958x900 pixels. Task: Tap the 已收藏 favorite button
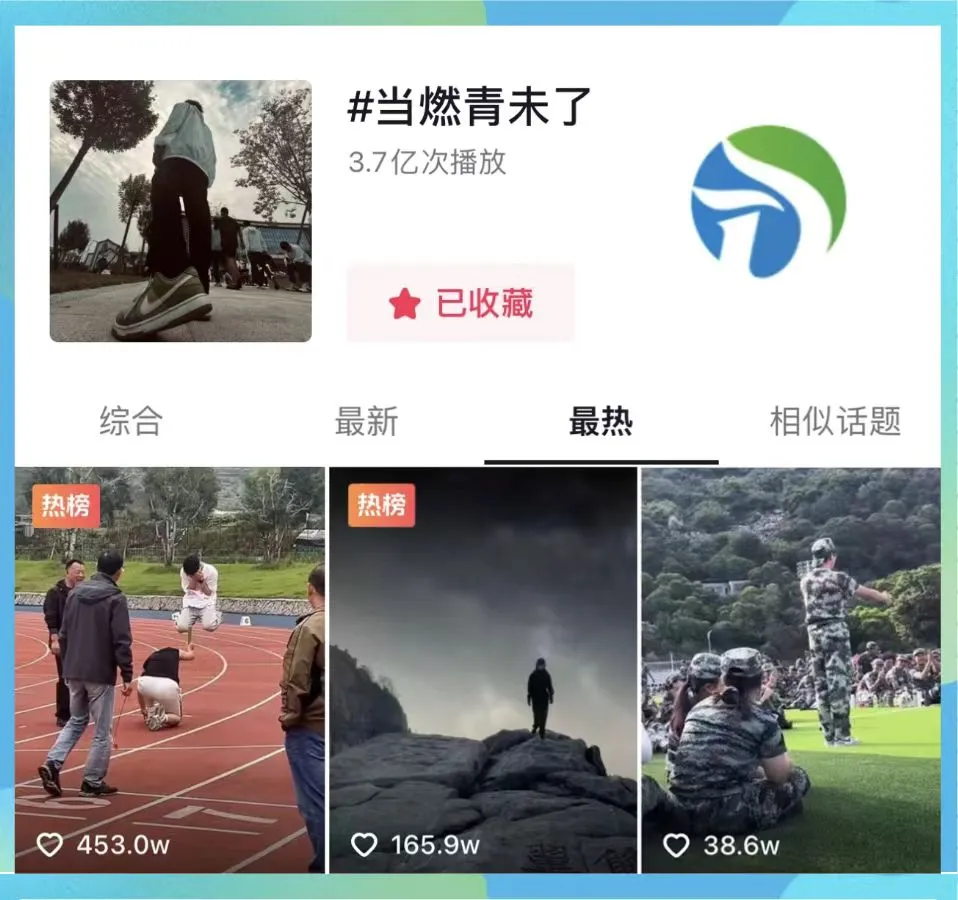tap(461, 304)
